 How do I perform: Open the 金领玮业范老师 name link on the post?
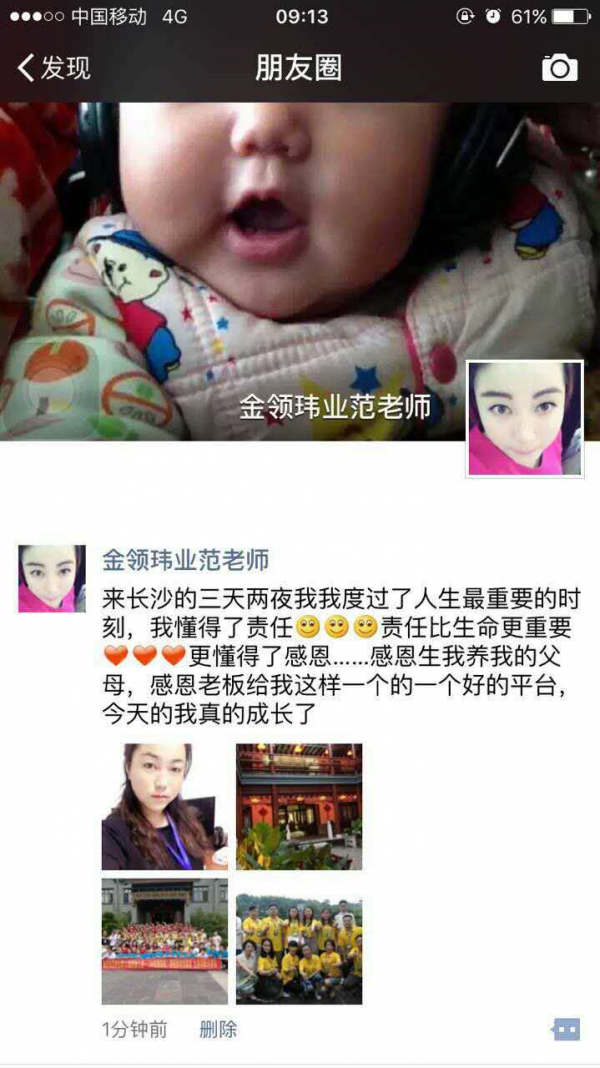185,559
